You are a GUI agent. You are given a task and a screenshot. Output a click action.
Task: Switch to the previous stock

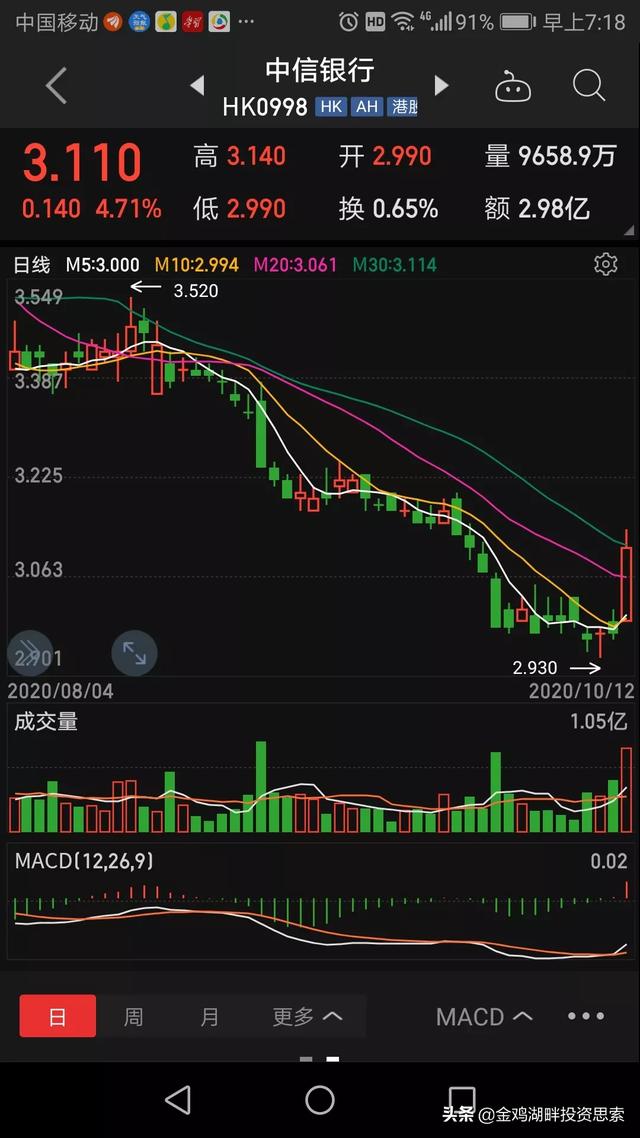coord(197,86)
